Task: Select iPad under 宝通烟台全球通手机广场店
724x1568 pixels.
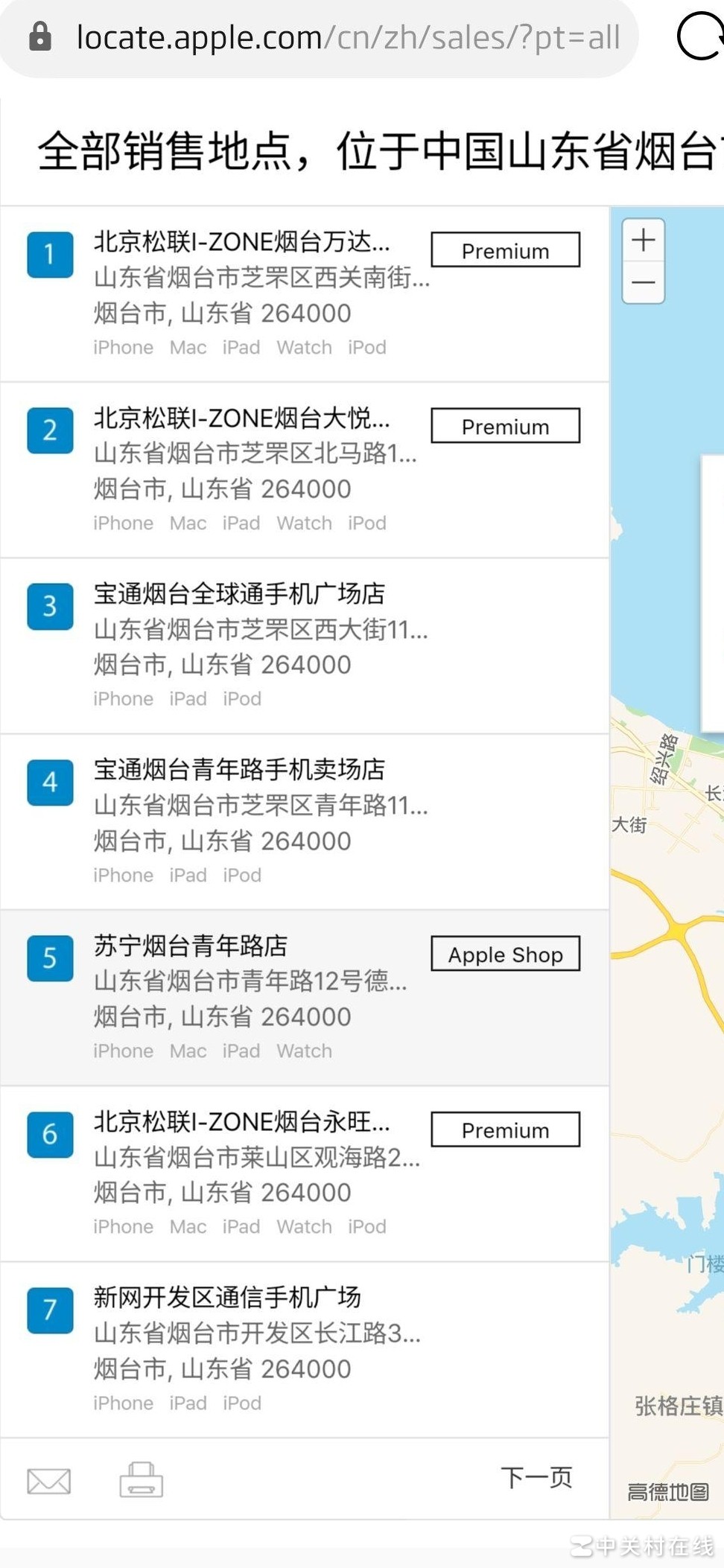Action: click(188, 698)
